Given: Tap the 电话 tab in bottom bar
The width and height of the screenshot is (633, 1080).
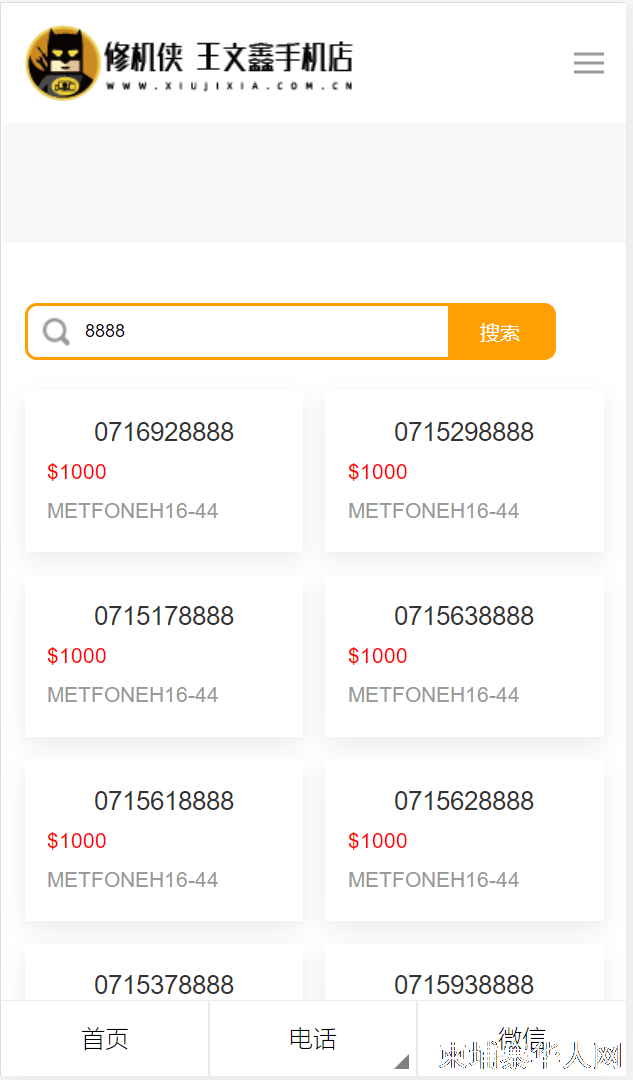Looking at the screenshot, I should pyautogui.click(x=313, y=1039).
